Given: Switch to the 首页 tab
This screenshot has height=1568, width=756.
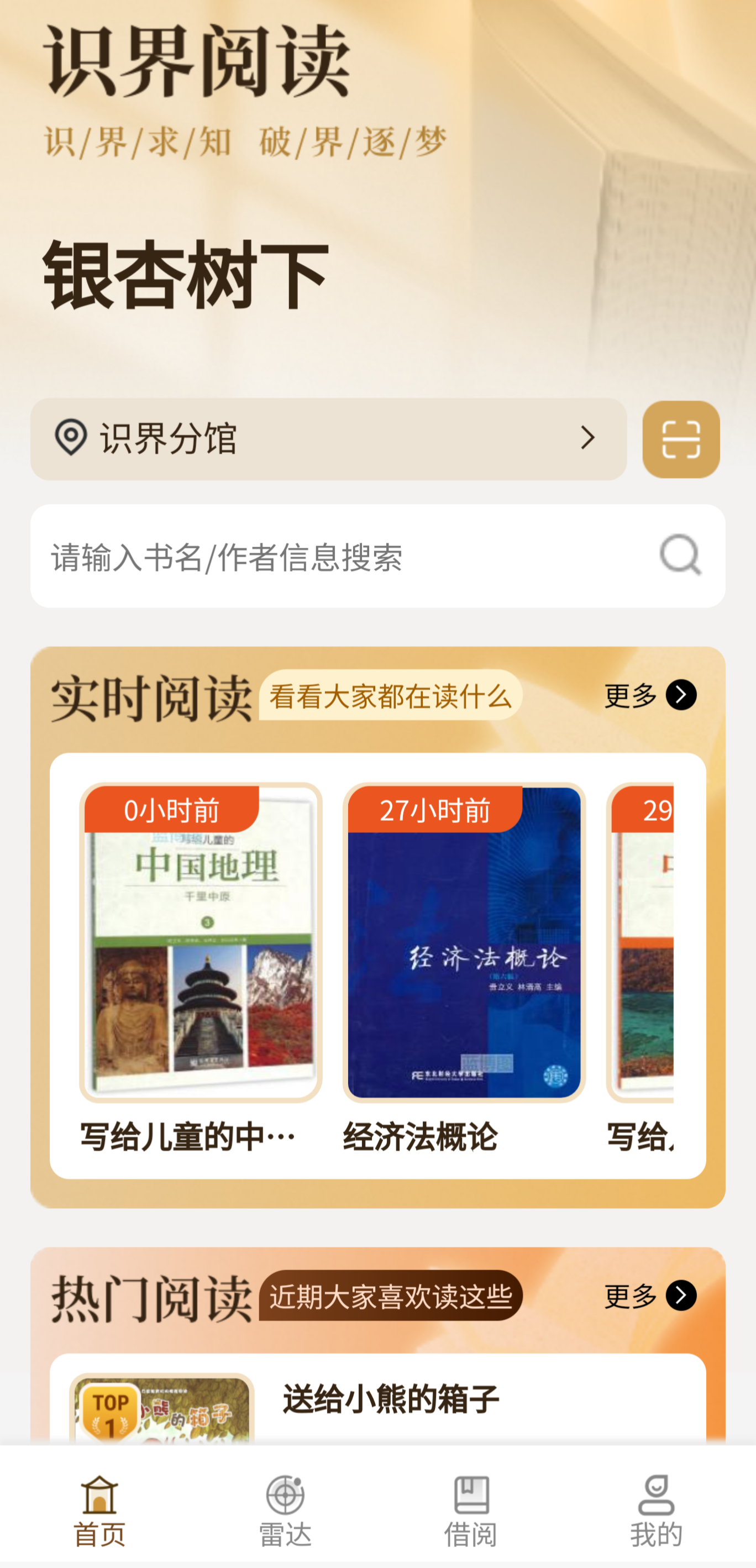Looking at the screenshot, I should point(99,1511).
